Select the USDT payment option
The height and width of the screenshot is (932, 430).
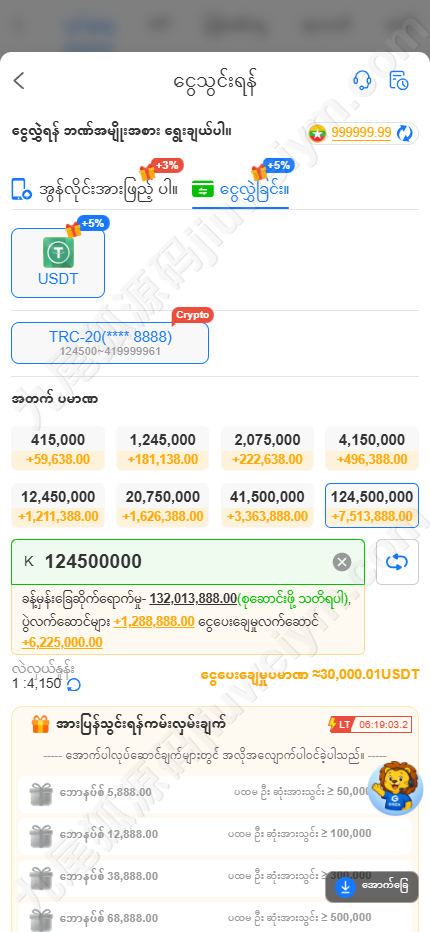tap(58, 263)
